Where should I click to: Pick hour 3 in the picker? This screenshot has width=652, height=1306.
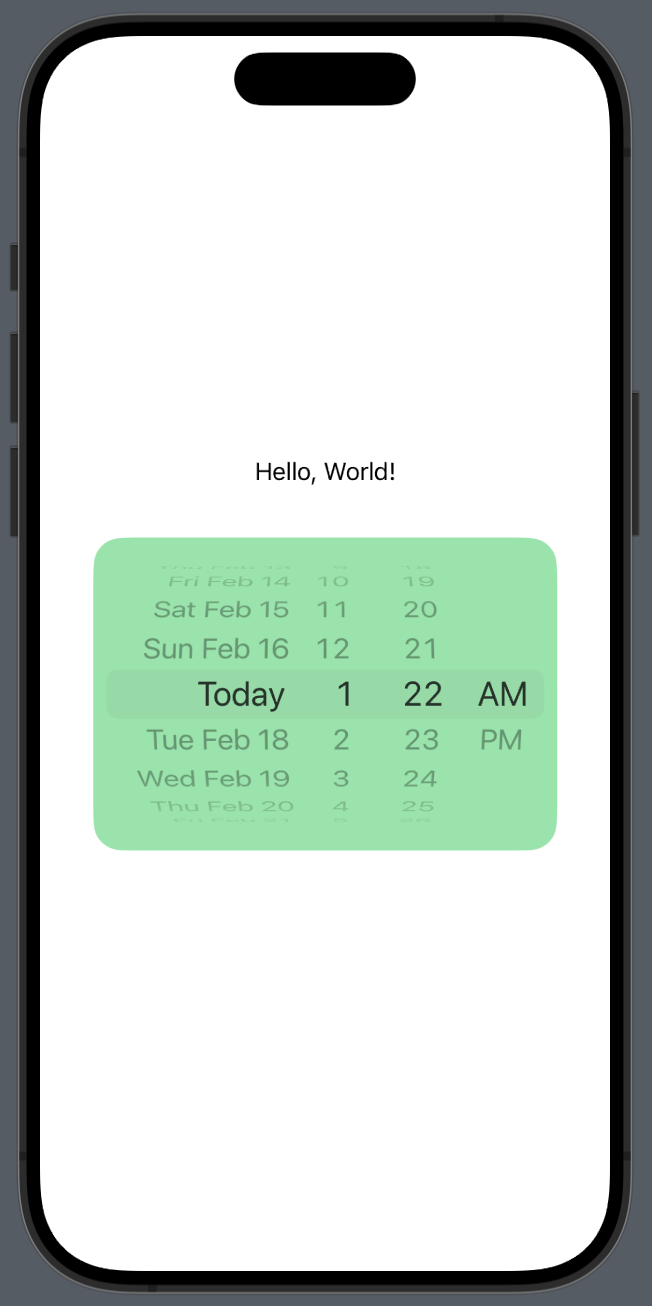341,778
